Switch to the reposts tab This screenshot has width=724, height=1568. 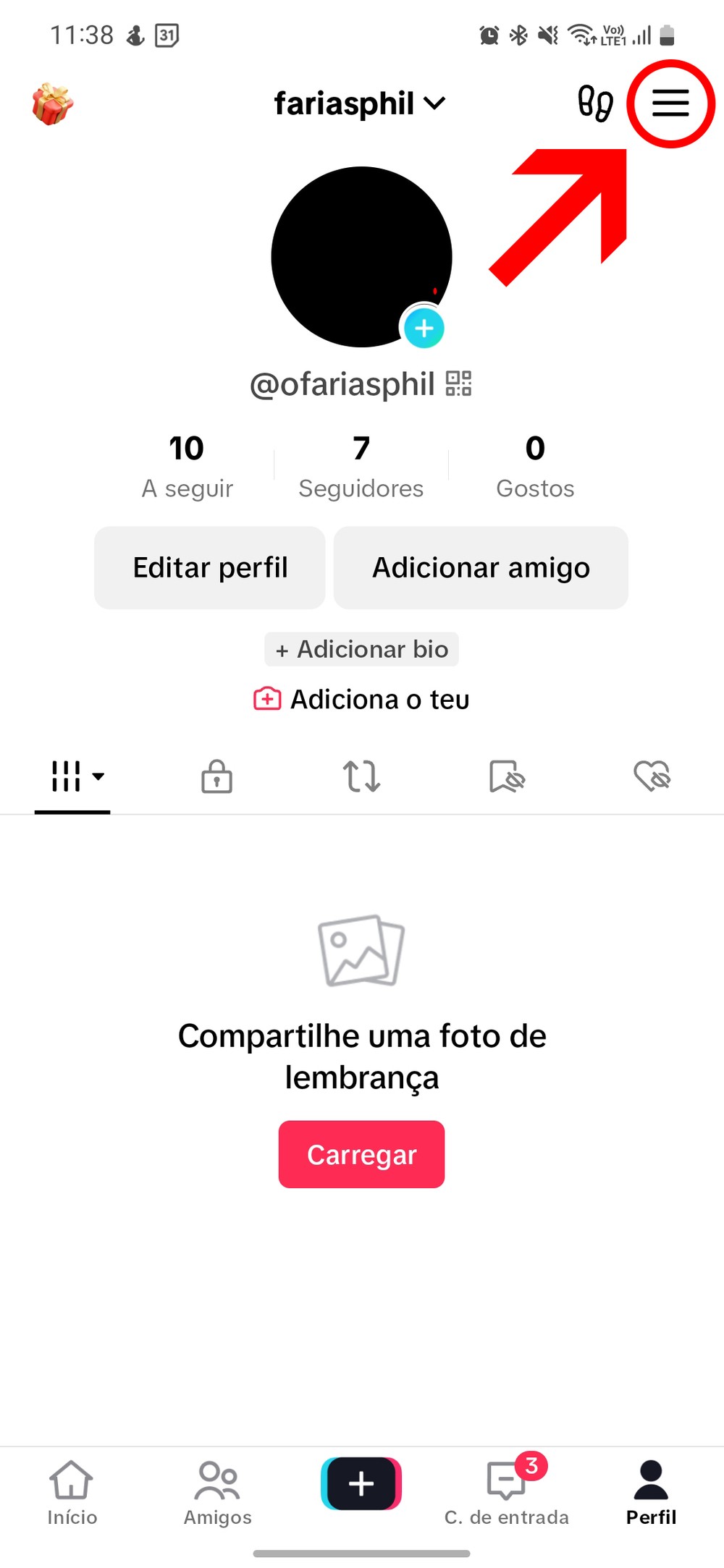361,776
